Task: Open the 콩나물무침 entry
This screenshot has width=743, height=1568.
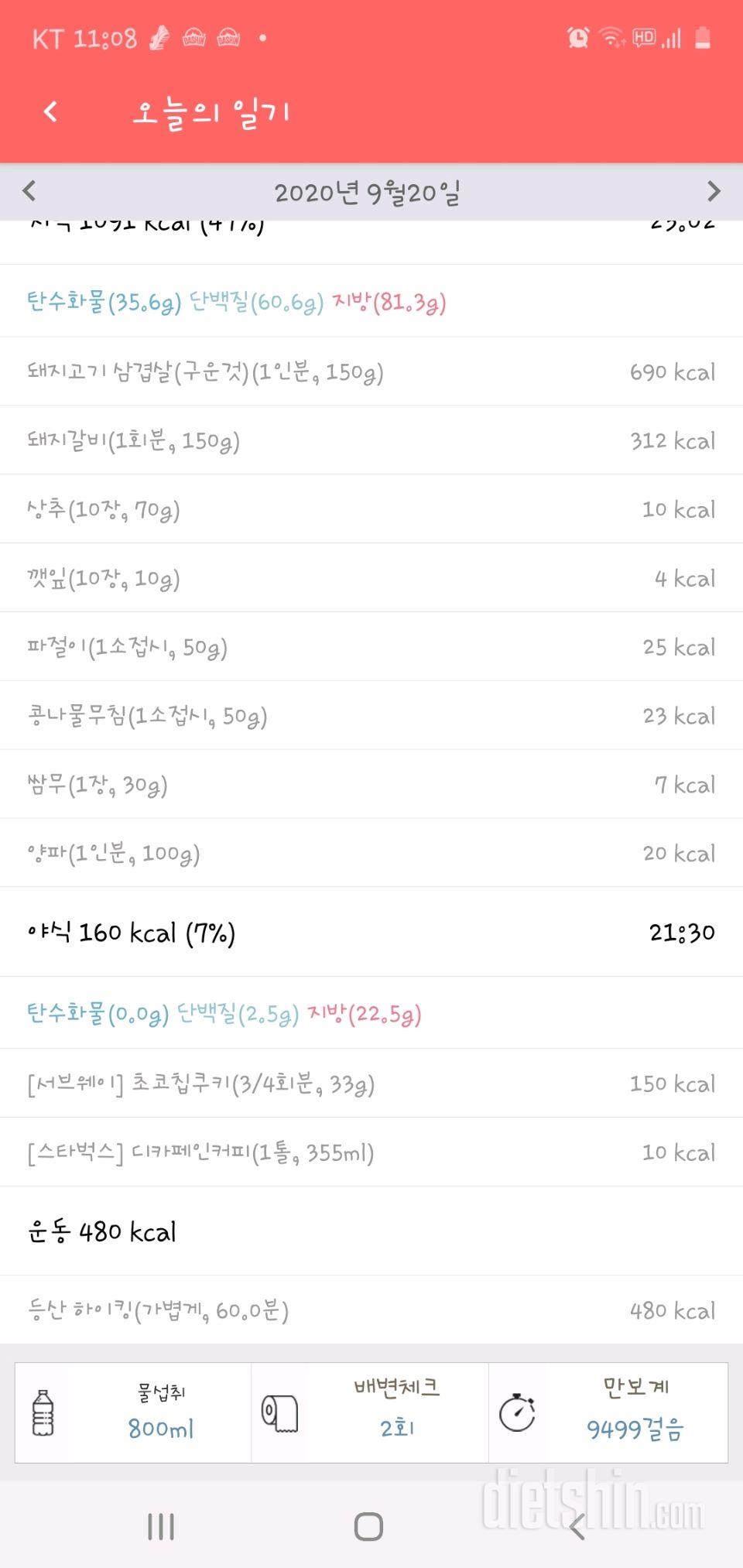Action: pos(371,716)
